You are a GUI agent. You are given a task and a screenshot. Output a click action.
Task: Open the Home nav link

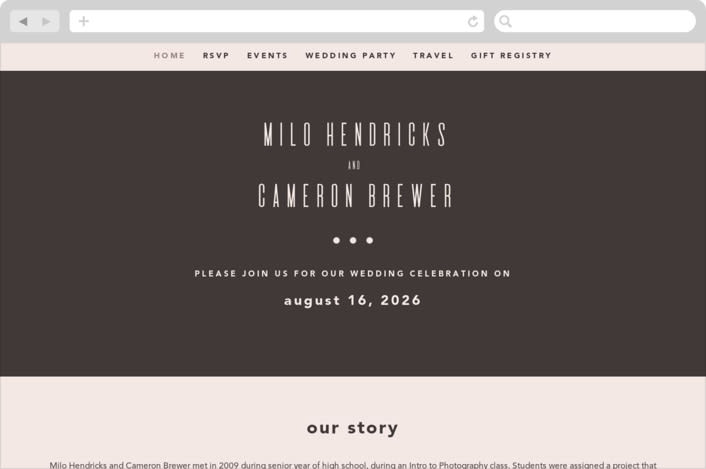(169, 56)
